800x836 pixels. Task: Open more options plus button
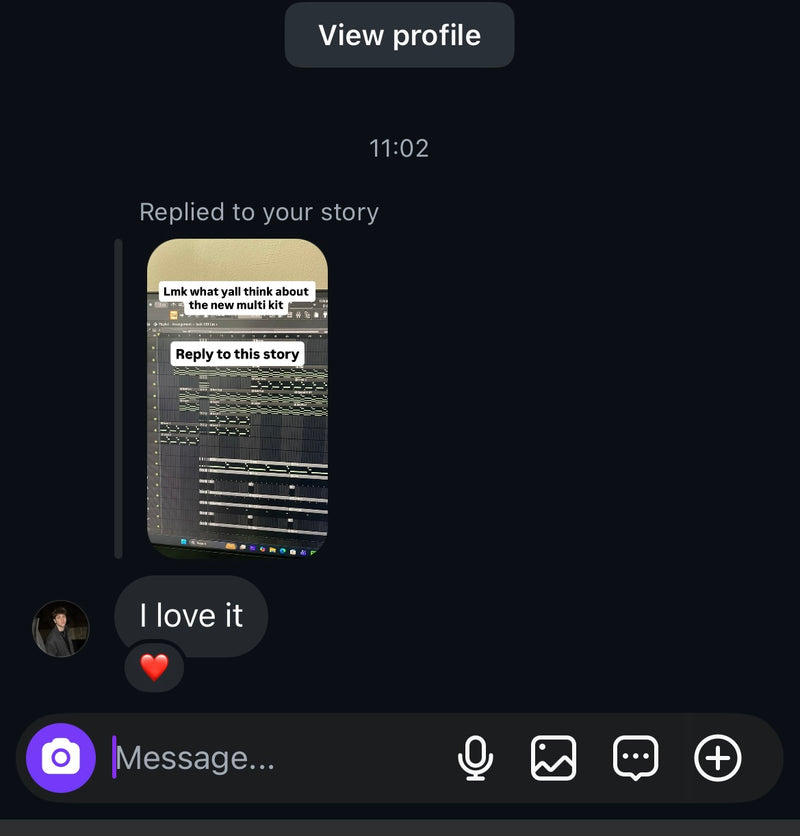point(718,758)
